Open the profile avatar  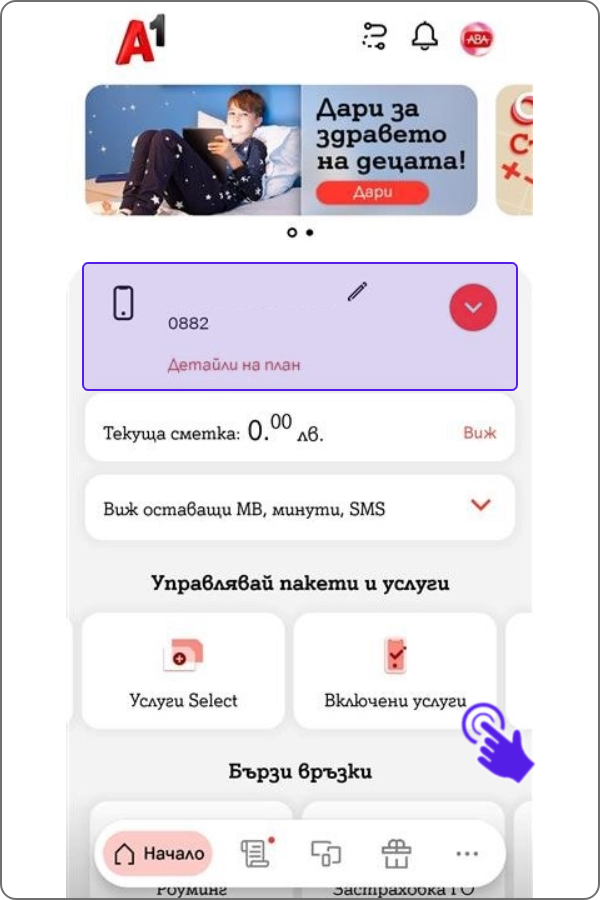476,39
